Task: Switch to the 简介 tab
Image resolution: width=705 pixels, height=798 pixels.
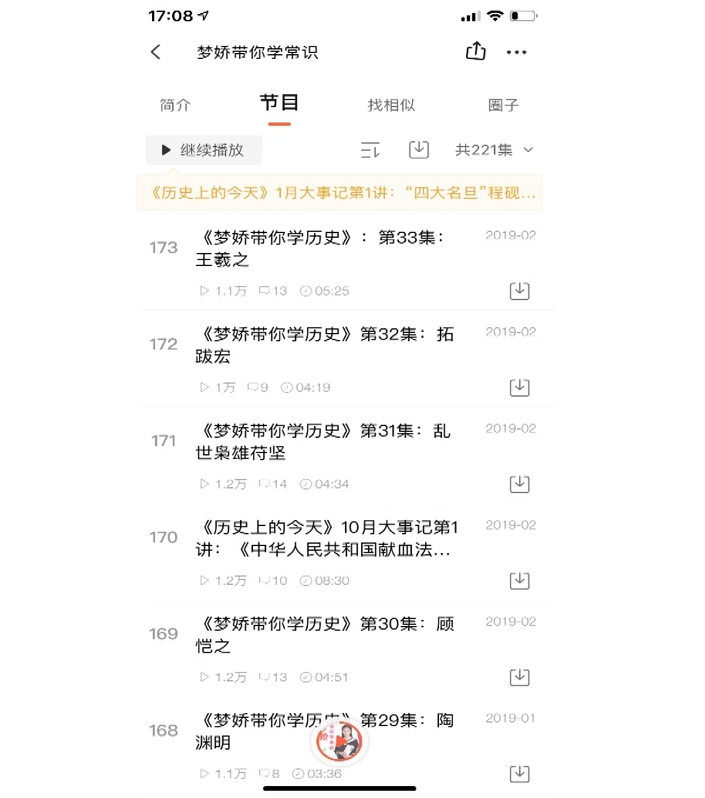Action: (x=175, y=105)
